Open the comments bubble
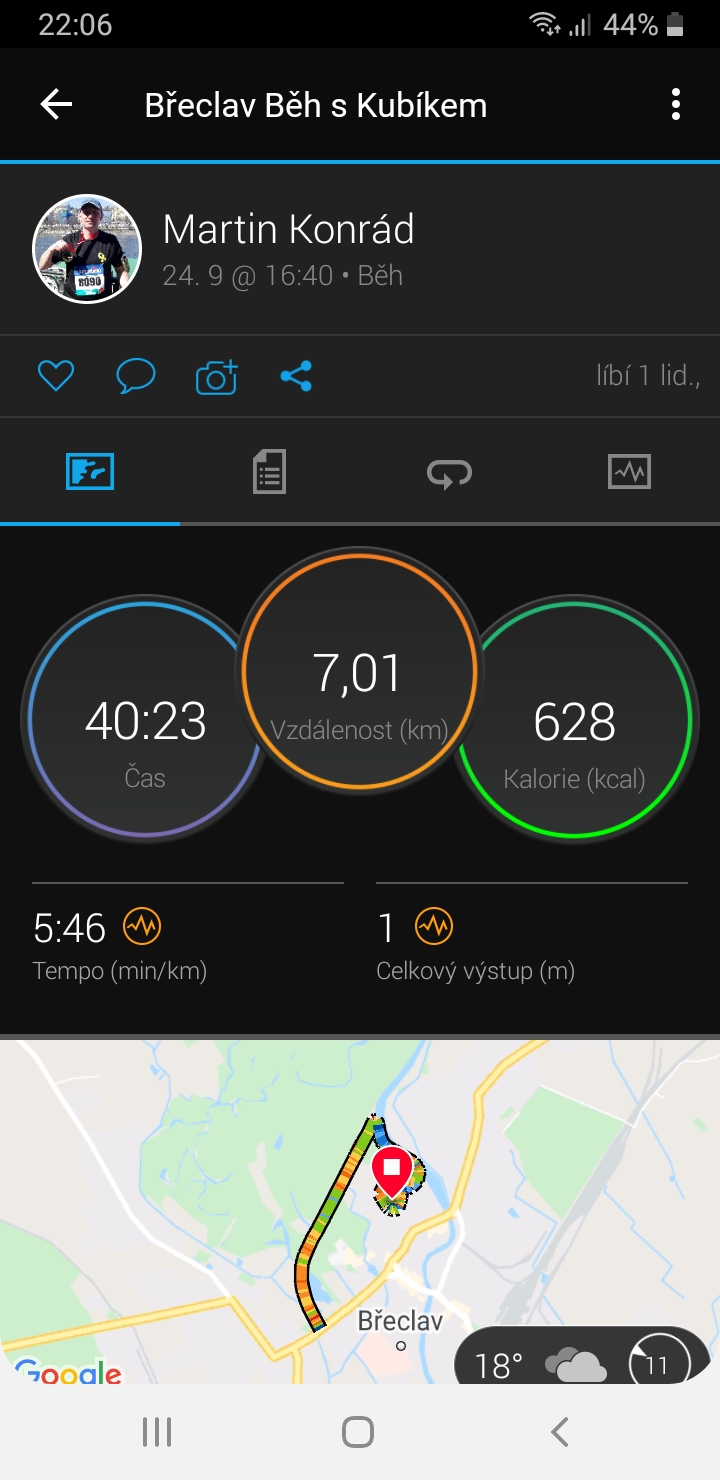The width and height of the screenshot is (720, 1480). click(x=136, y=376)
